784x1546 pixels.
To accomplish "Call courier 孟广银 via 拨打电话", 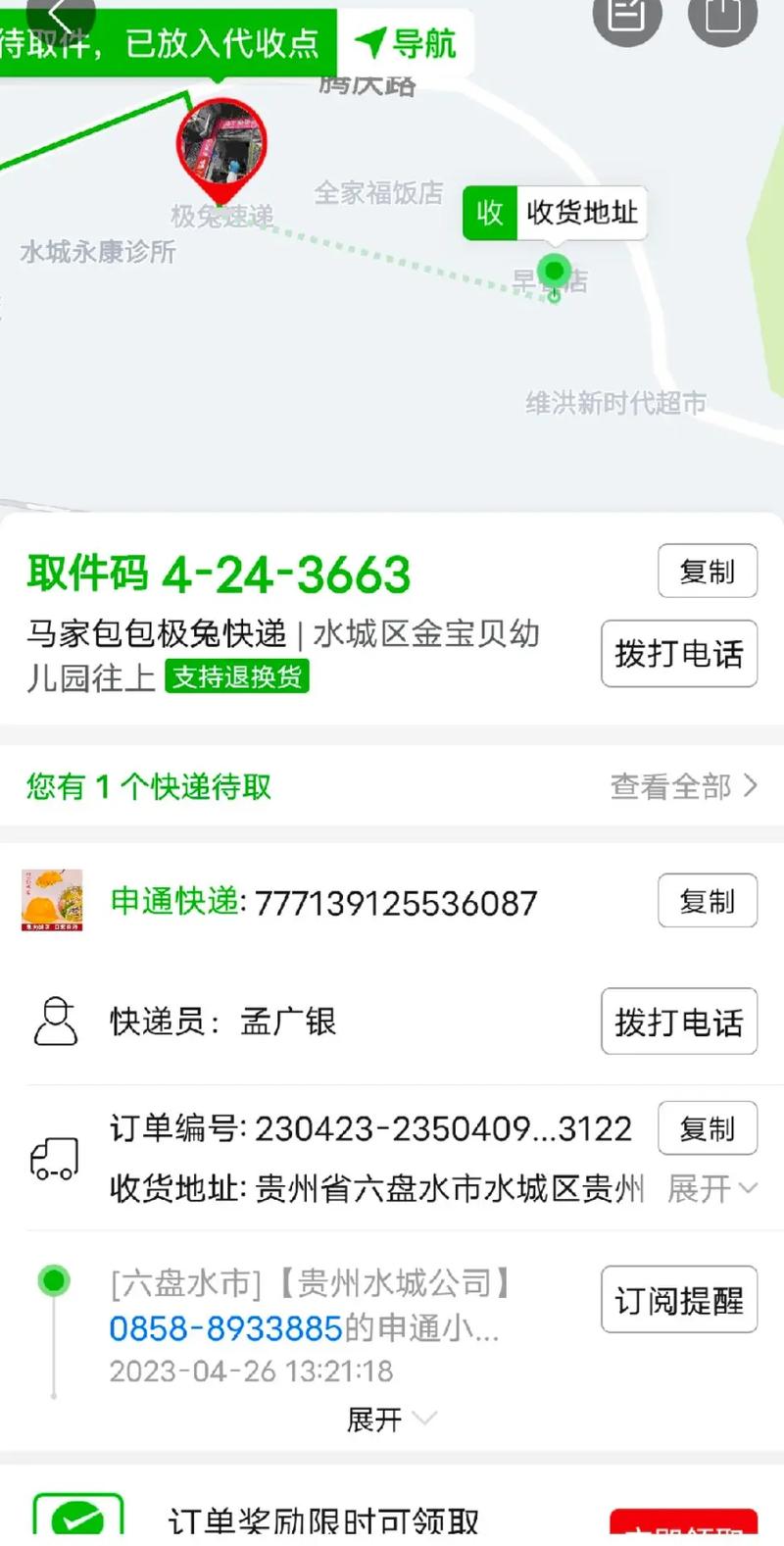I will pyautogui.click(x=679, y=1022).
